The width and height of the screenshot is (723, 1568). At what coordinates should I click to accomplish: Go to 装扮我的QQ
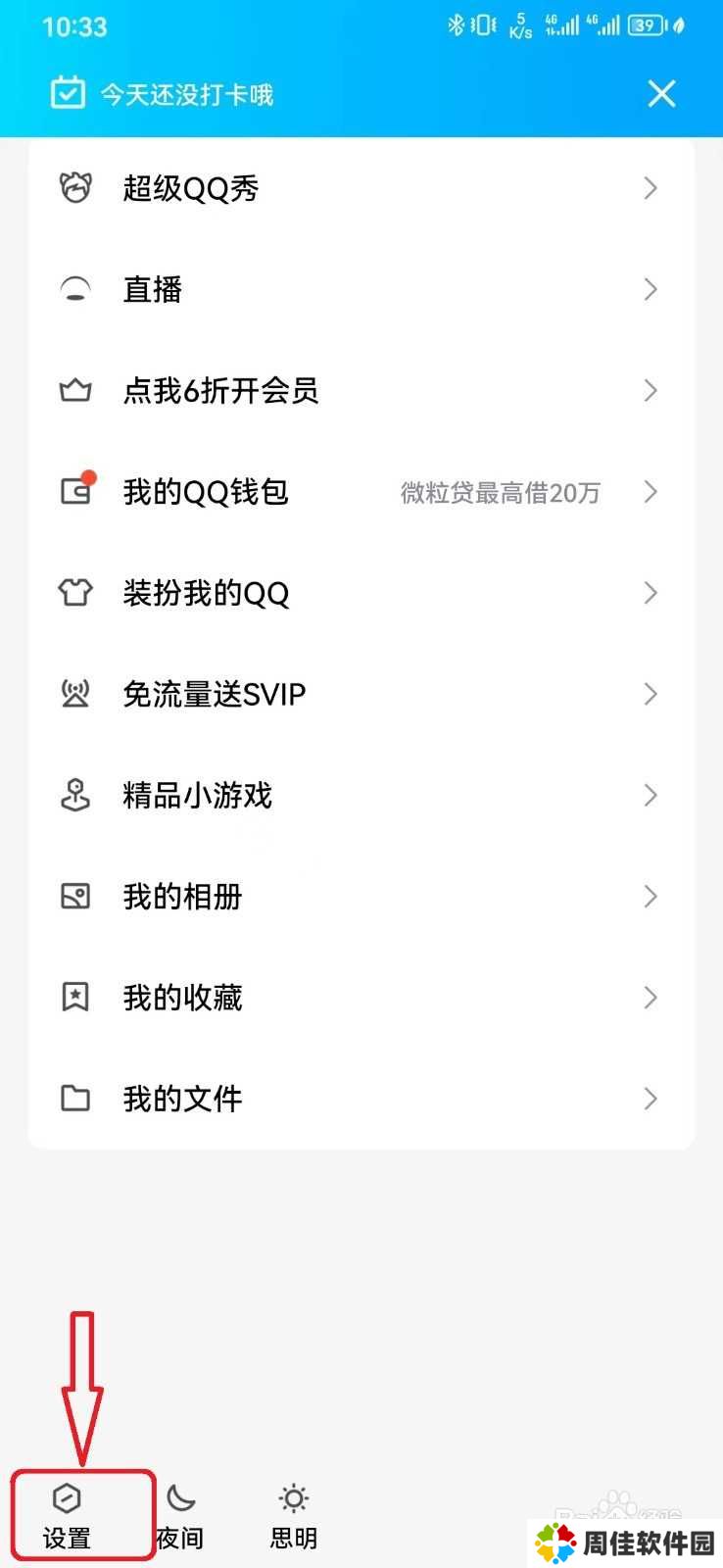[361, 593]
